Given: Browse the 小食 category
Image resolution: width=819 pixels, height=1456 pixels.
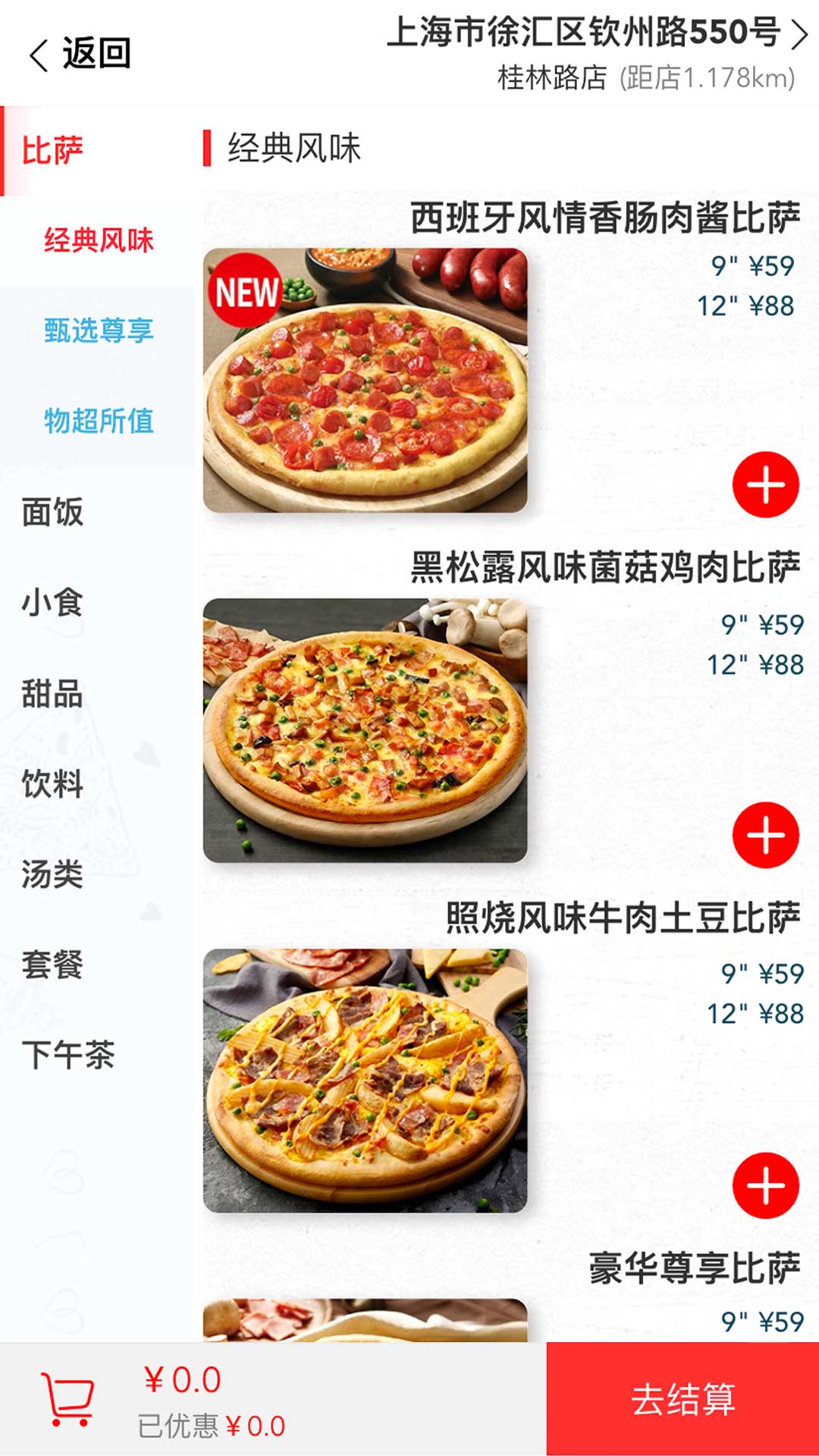Looking at the screenshot, I should [x=53, y=603].
